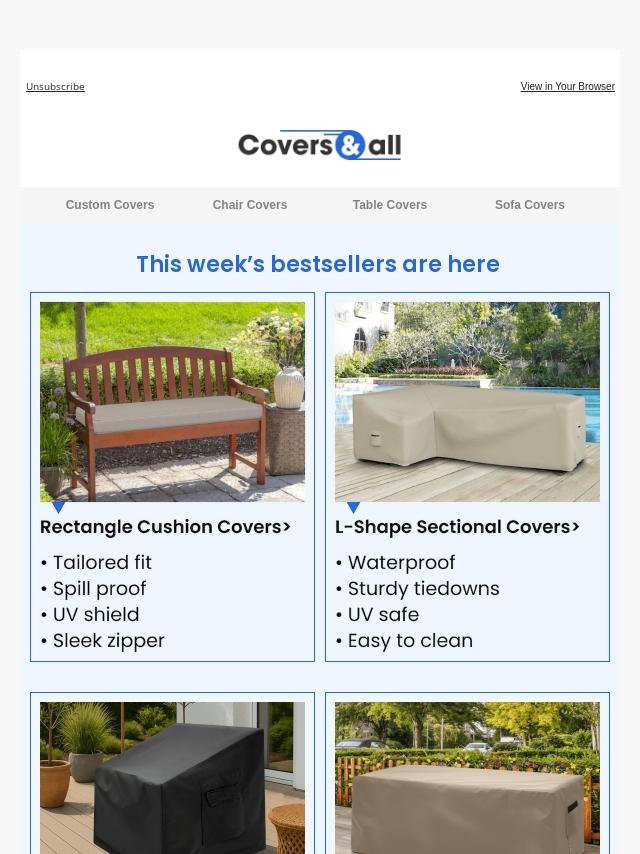The width and height of the screenshot is (640, 854).
Task: View L-Shape Sectional Covers card
Action: (x=467, y=476)
